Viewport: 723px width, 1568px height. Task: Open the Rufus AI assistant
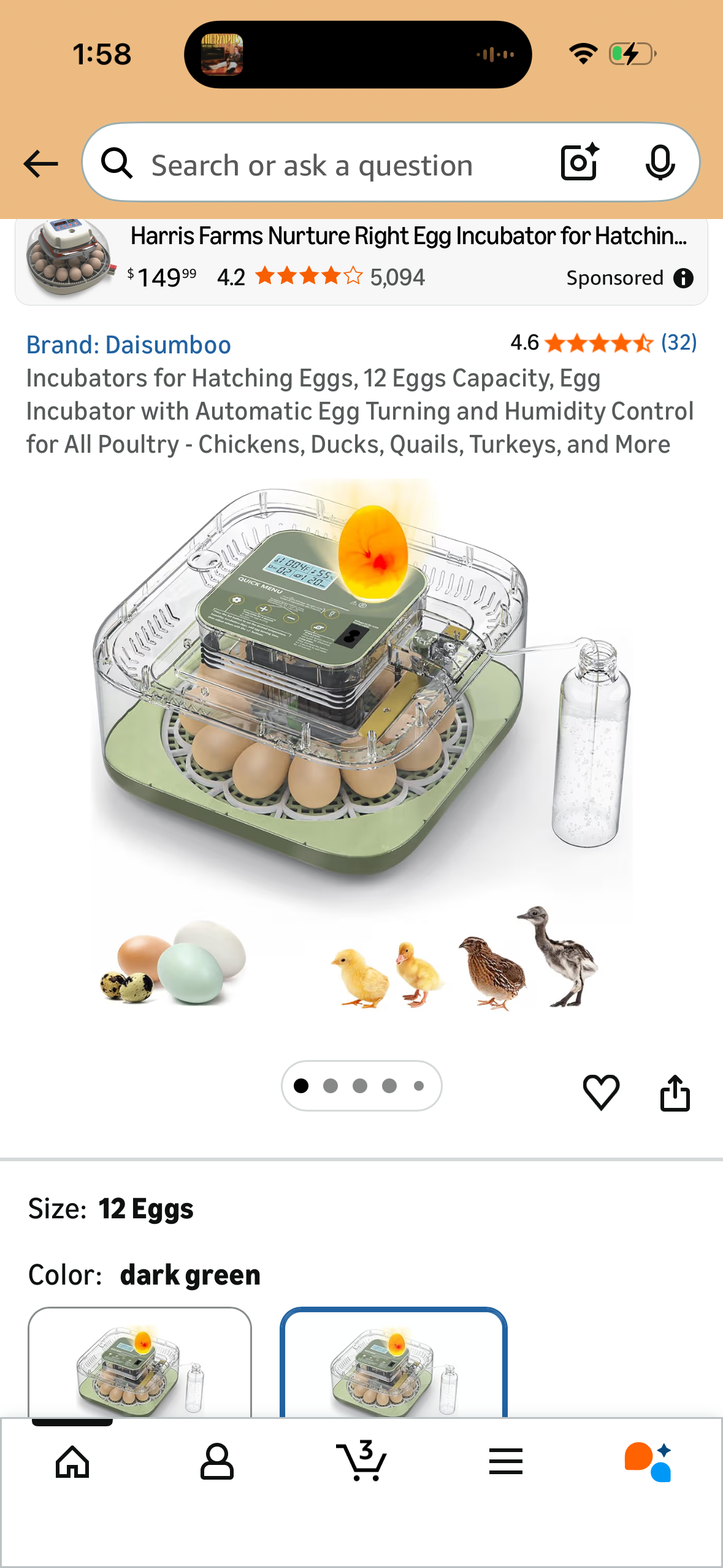tap(649, 1462)
